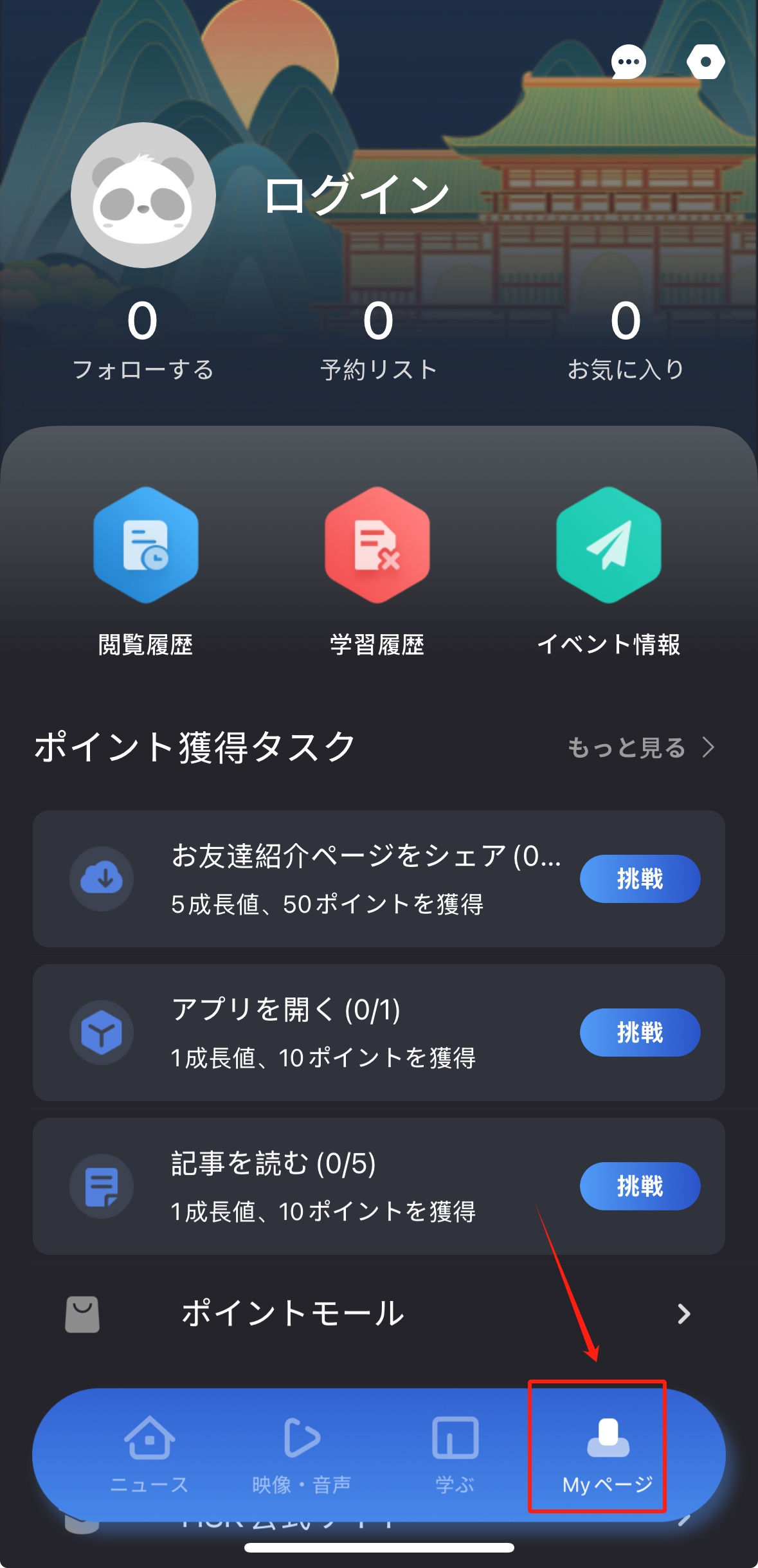The image size is (758, 1568).
Task: Tap 挑戦 for the お友達紹介ページをシェア task
Action: point(640,879)
